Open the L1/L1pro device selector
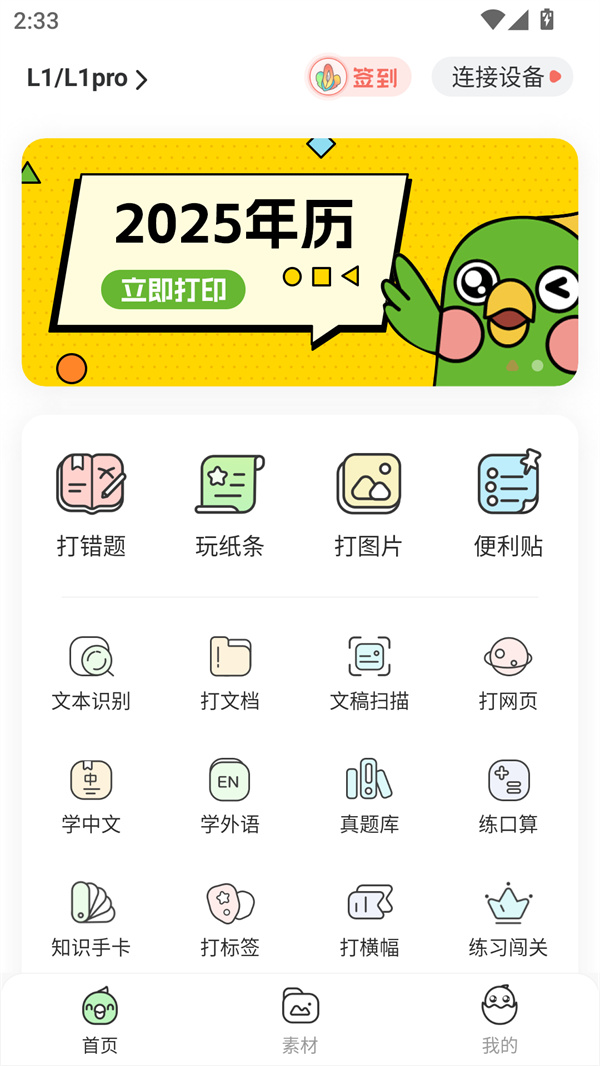Viewport: 600px width, 1066px height. (x=87, y=78)
